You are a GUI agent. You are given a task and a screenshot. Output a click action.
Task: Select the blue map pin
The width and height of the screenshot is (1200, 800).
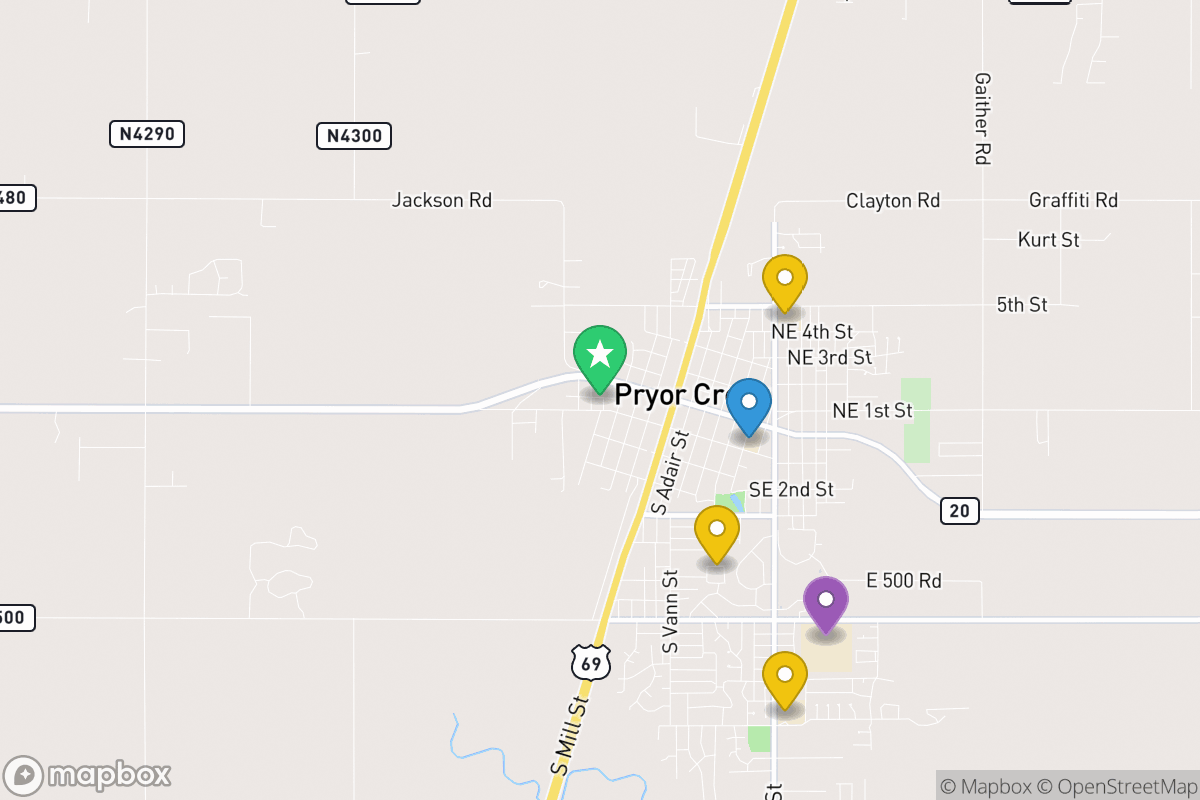coord(748,407)
